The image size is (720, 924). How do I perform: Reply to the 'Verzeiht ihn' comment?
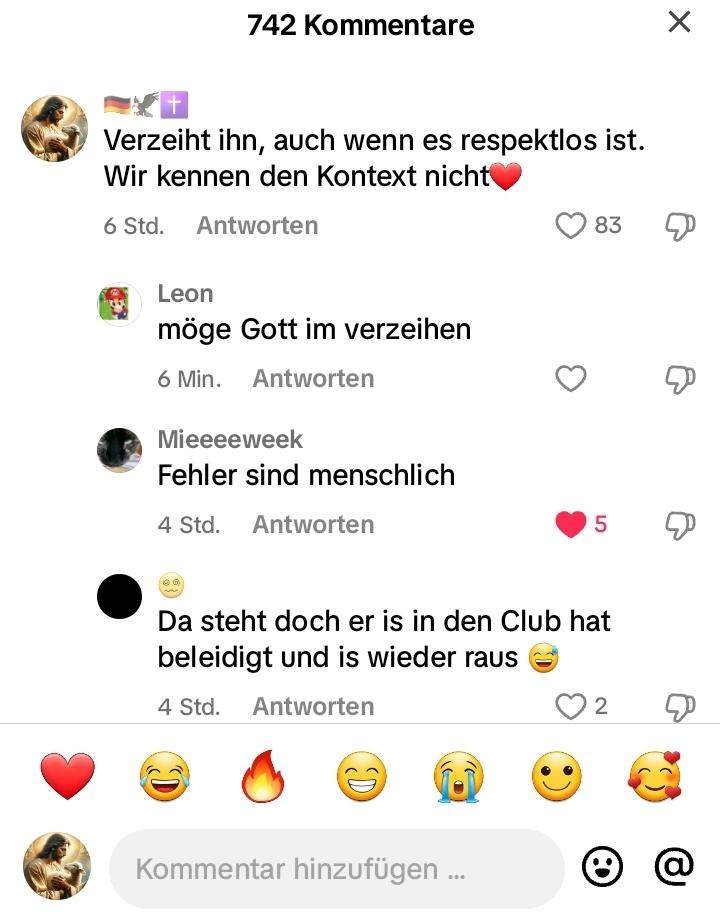click(x=257, y=226)
